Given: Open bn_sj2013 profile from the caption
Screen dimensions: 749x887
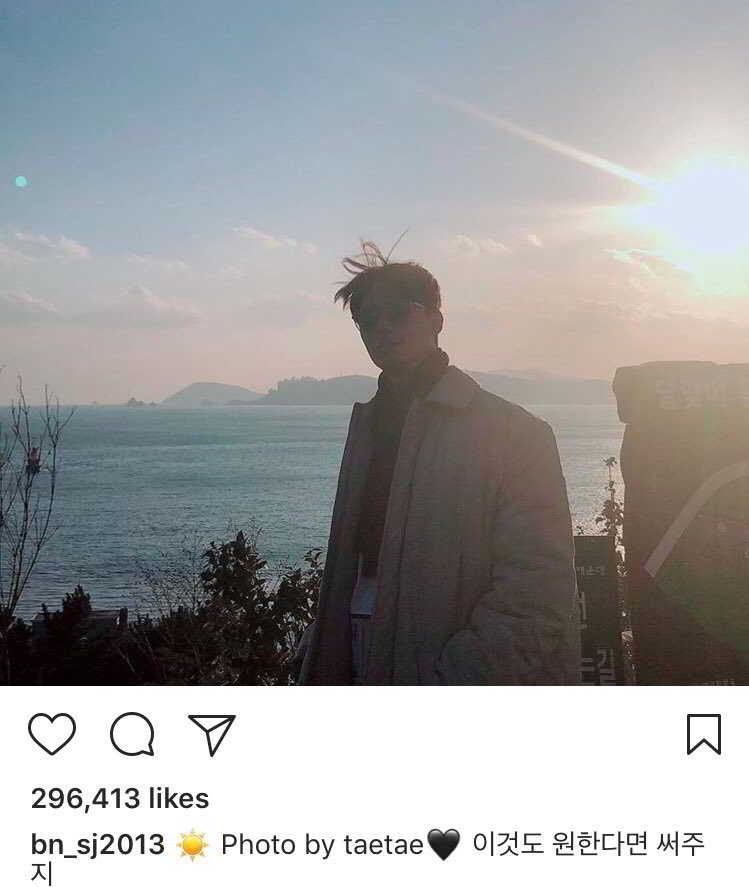Looking at the screenshot, I should [x=98, y=845].
